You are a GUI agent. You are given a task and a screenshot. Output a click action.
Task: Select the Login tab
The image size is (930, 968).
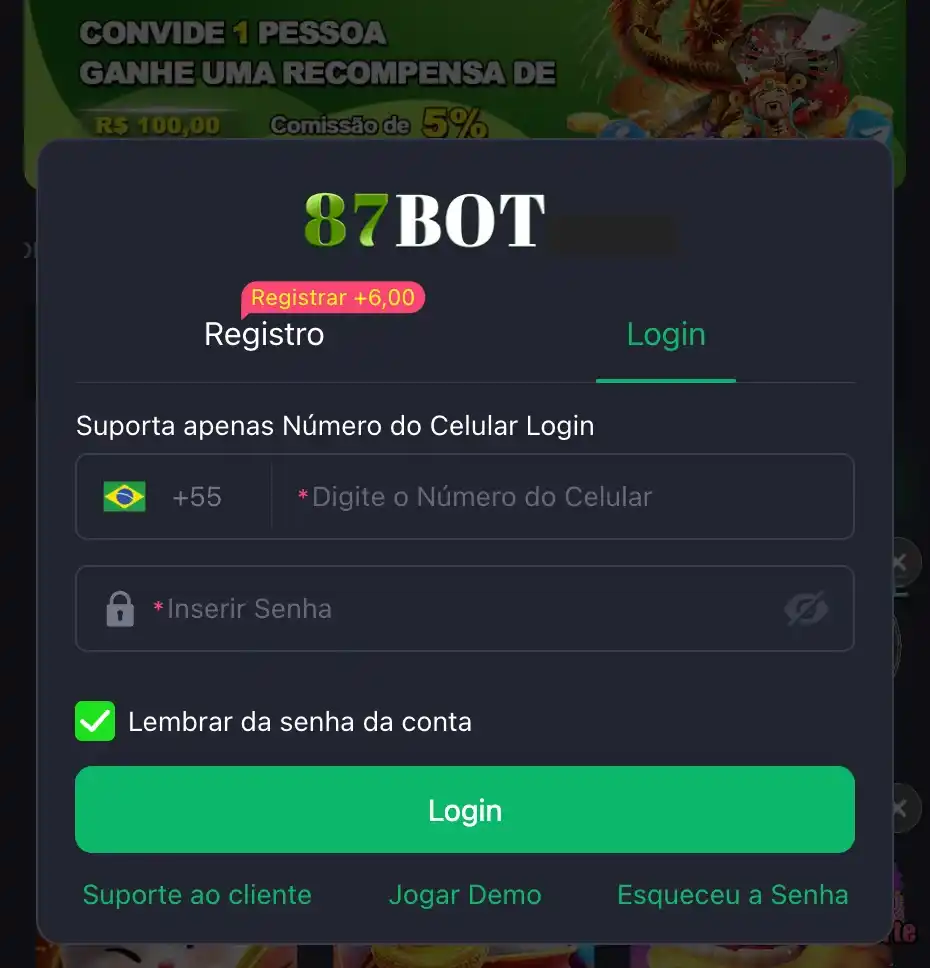pos(666,334)
